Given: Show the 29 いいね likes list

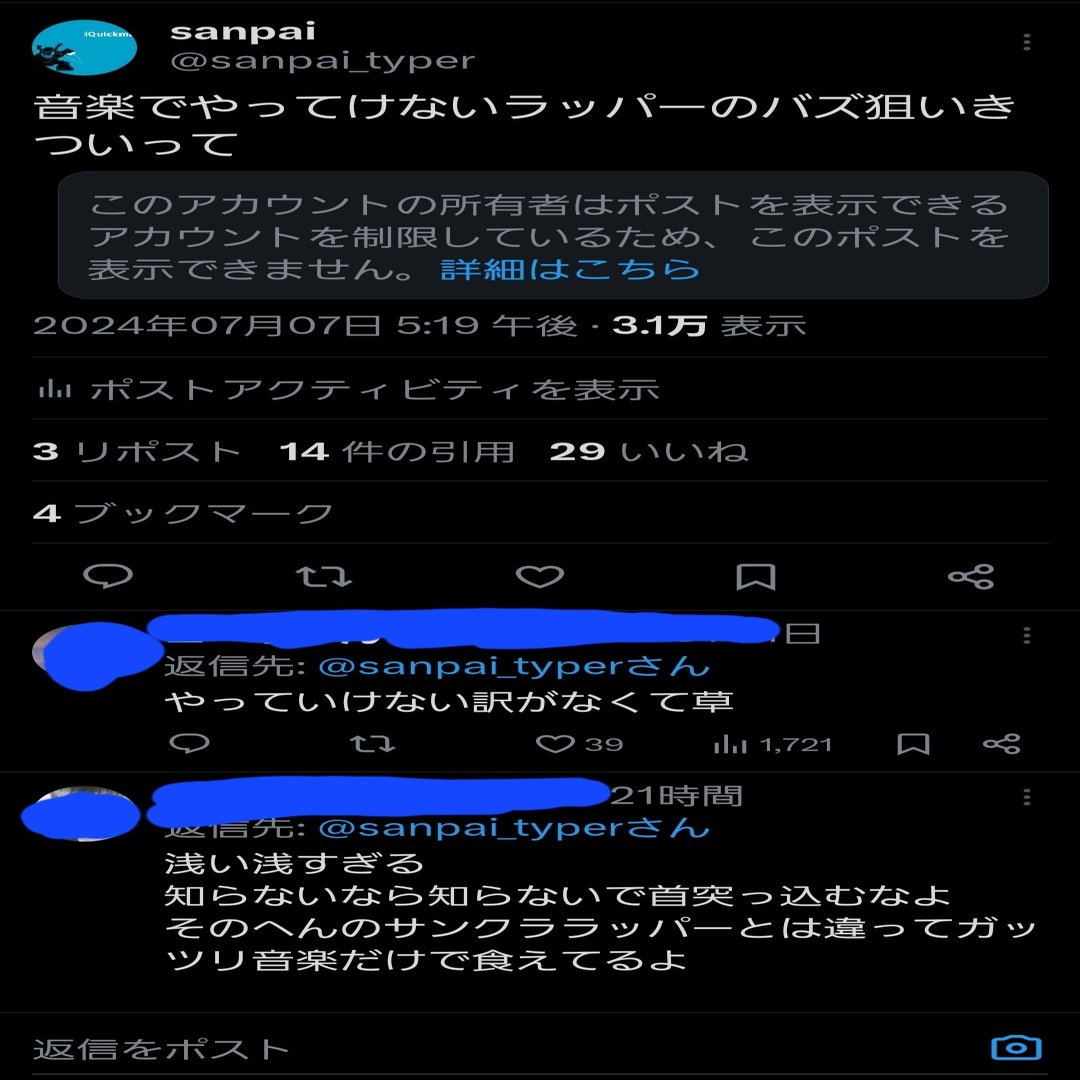Looking at the screenshot, I should click(649, 452).
